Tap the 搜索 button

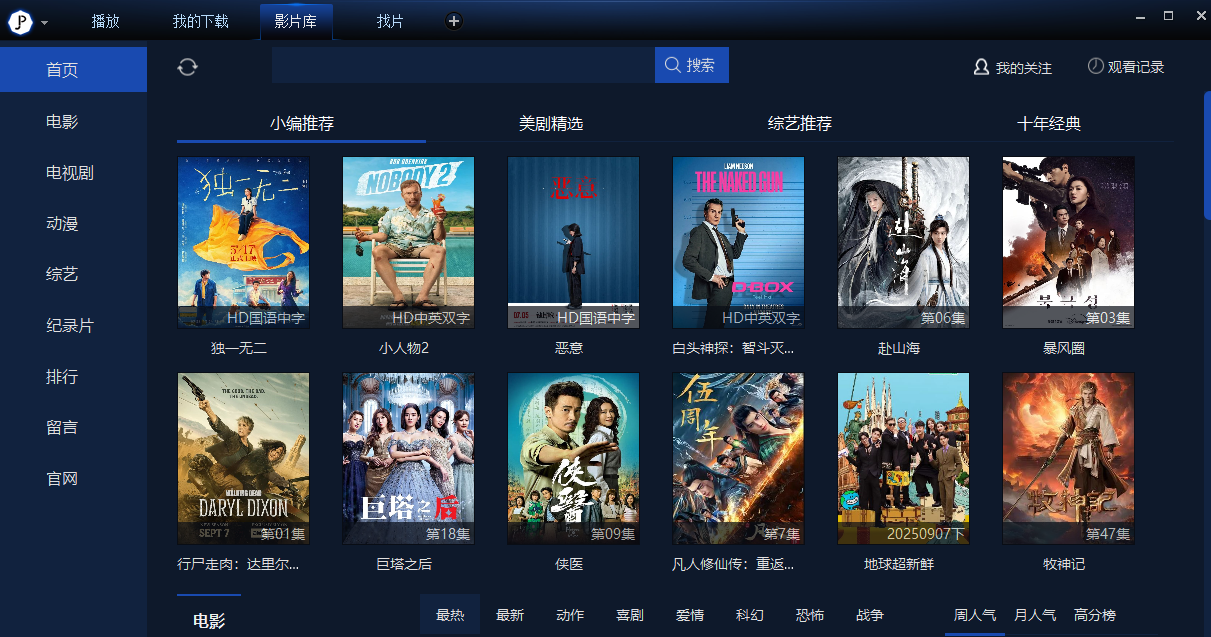coord(691,65)
